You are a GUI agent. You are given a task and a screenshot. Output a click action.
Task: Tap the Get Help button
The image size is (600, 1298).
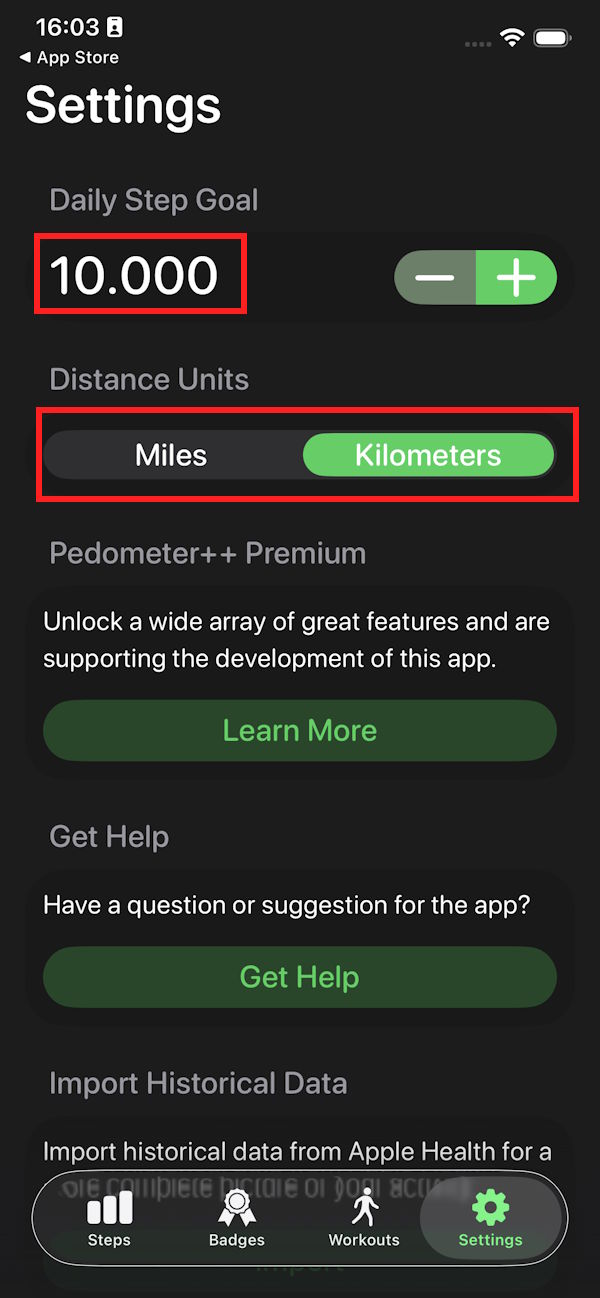click(x=300, y=976)
